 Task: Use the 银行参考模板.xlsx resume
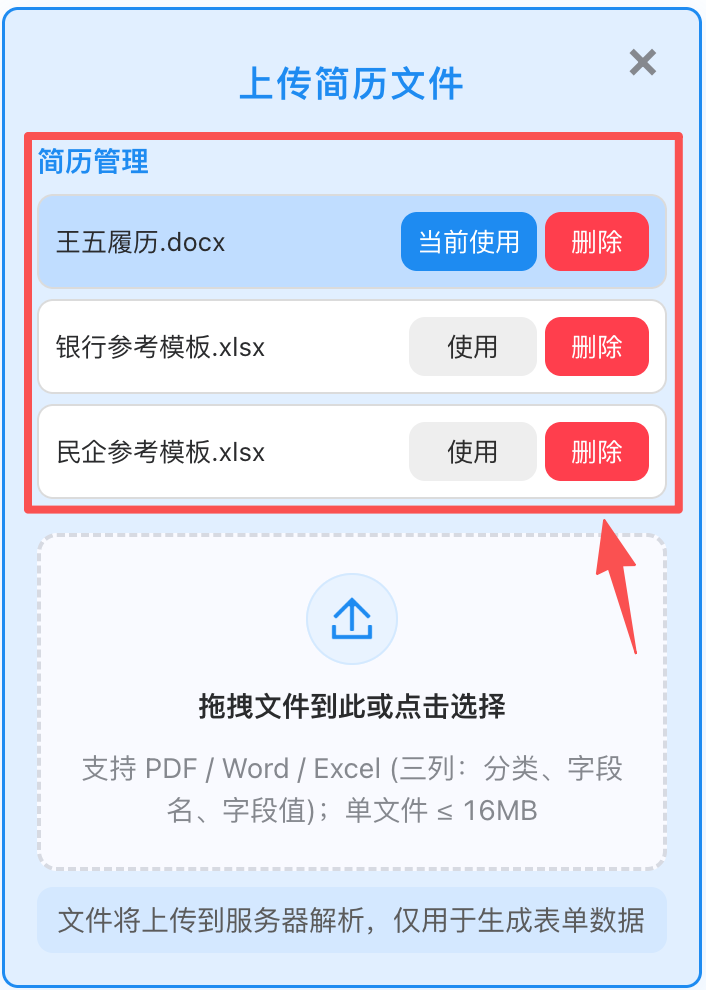(x=472, y=347)
